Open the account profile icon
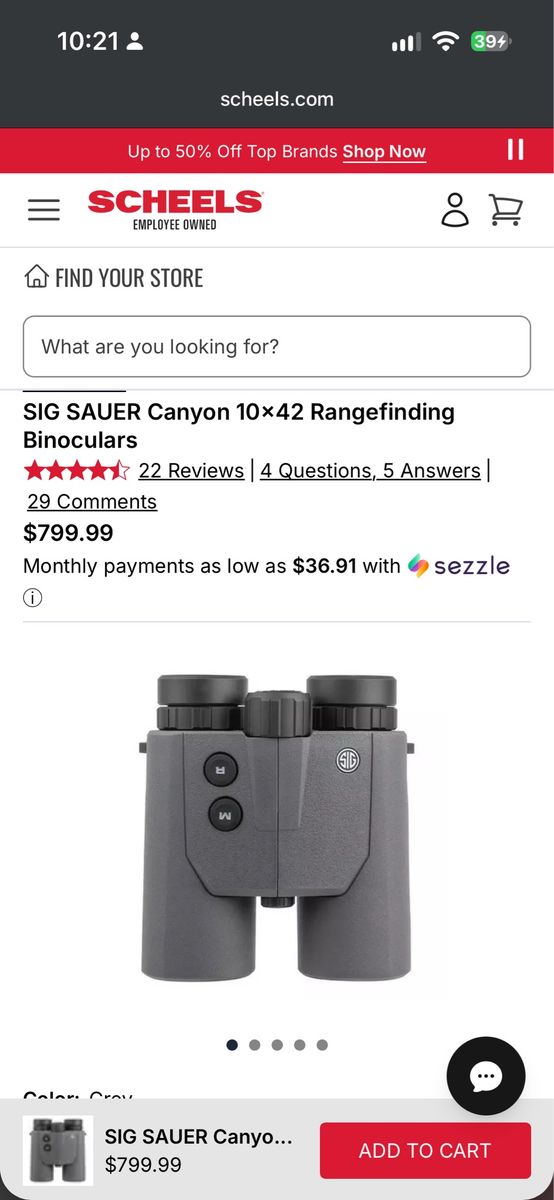554x1200 pixels. pos(455,210)
